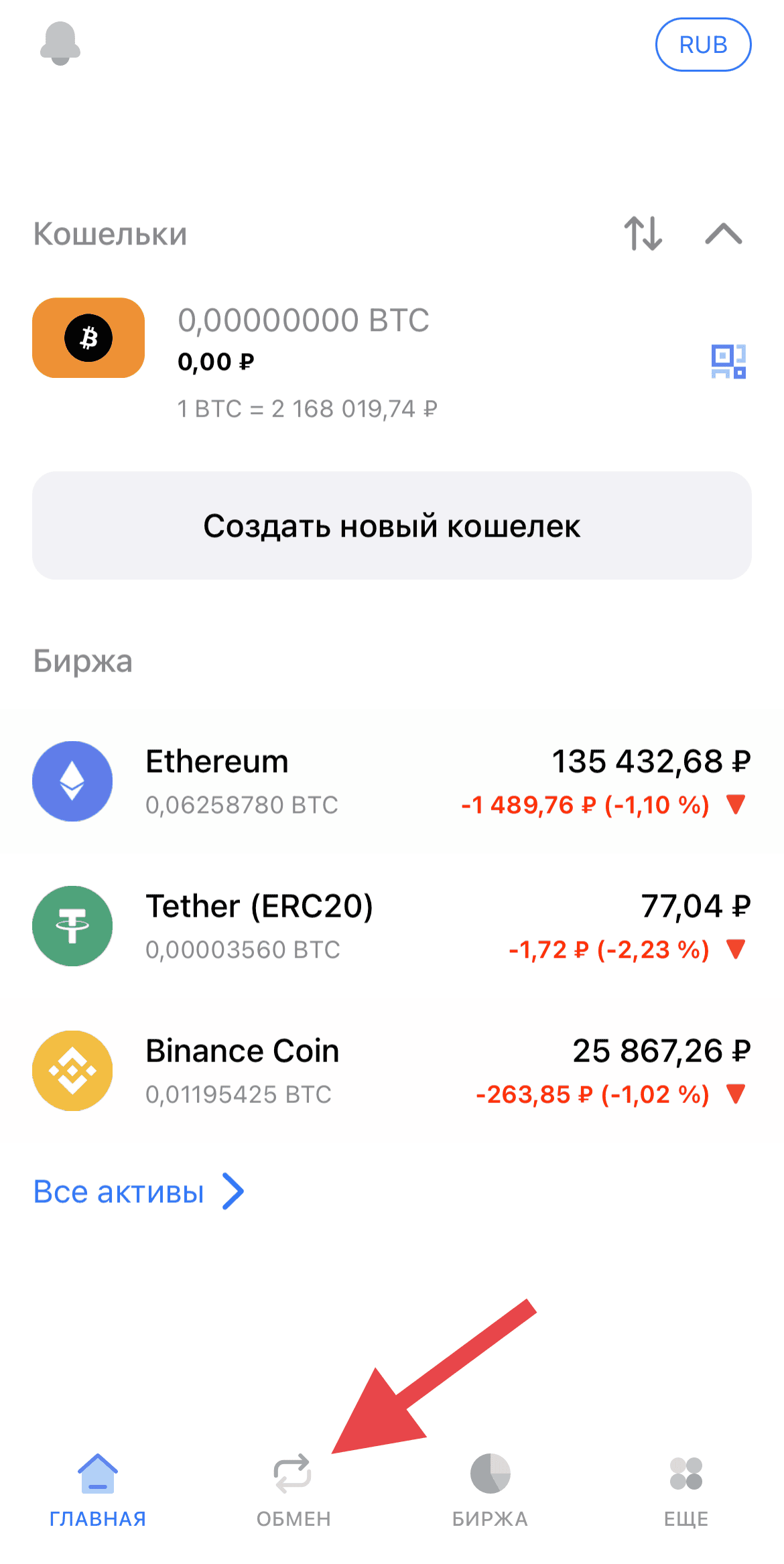784x1564 pixels.
Task: Collapse the Кошельки section
Action: (x=724, y=233)
